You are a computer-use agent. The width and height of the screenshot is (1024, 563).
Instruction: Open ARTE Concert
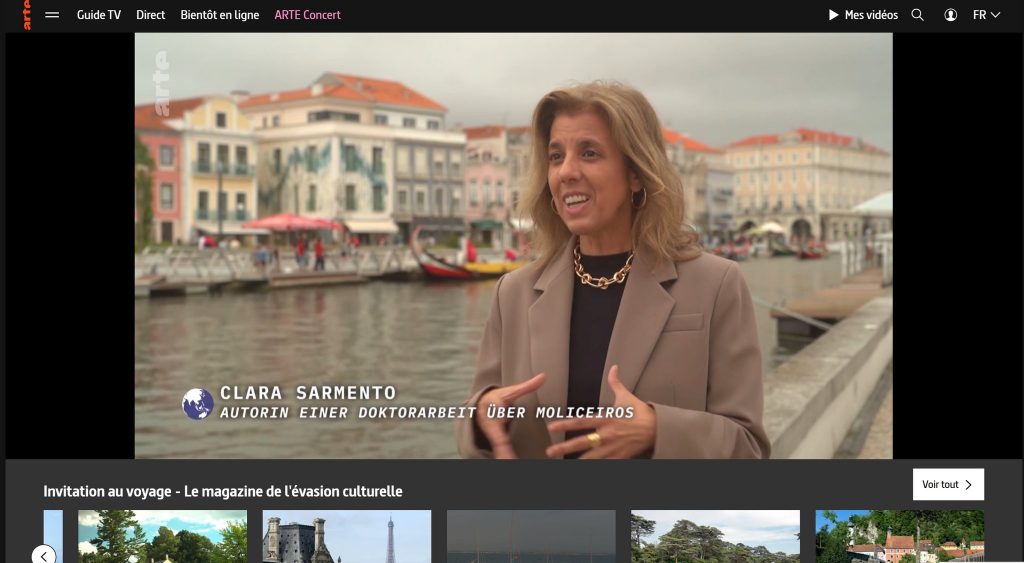point(307,15)
